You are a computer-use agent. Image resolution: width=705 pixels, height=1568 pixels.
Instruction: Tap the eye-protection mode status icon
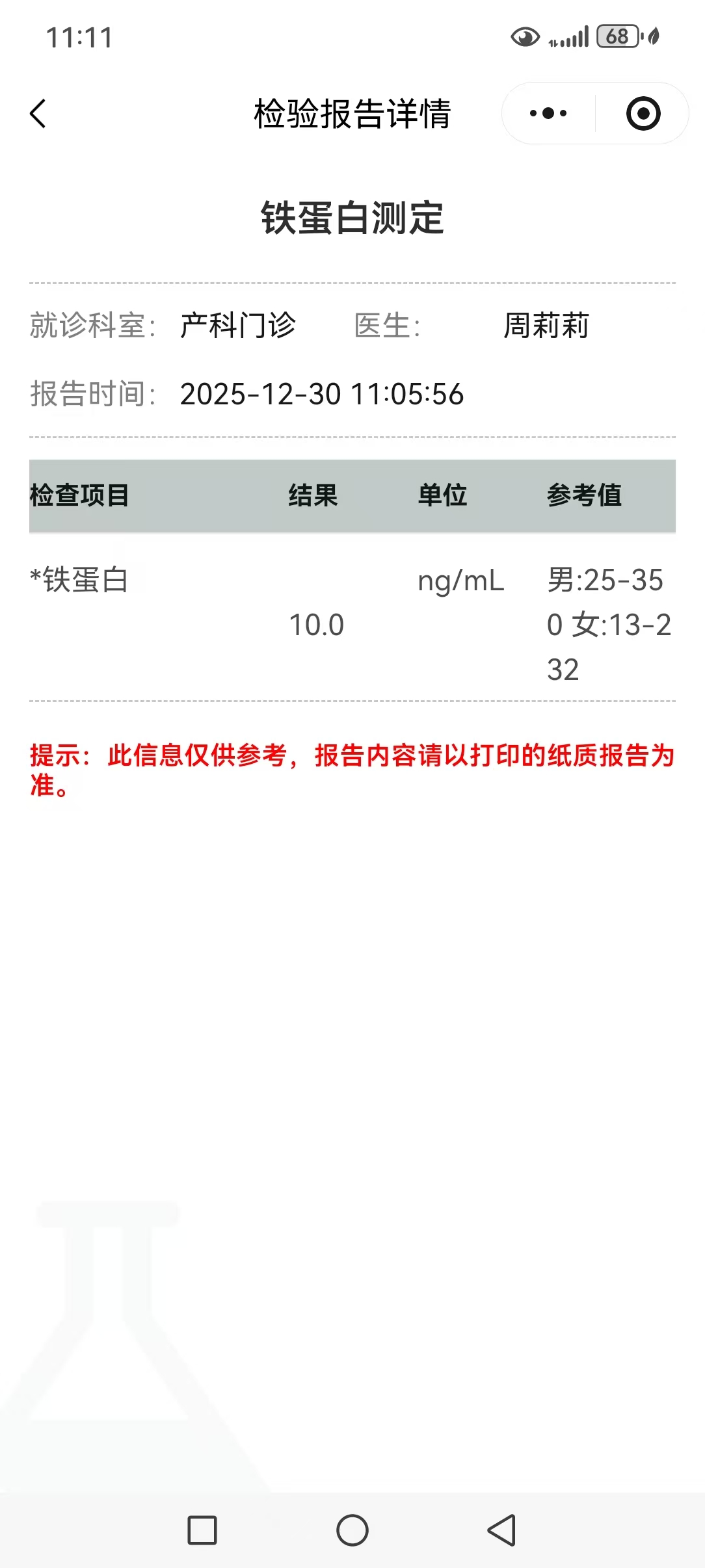coord(525,38)
